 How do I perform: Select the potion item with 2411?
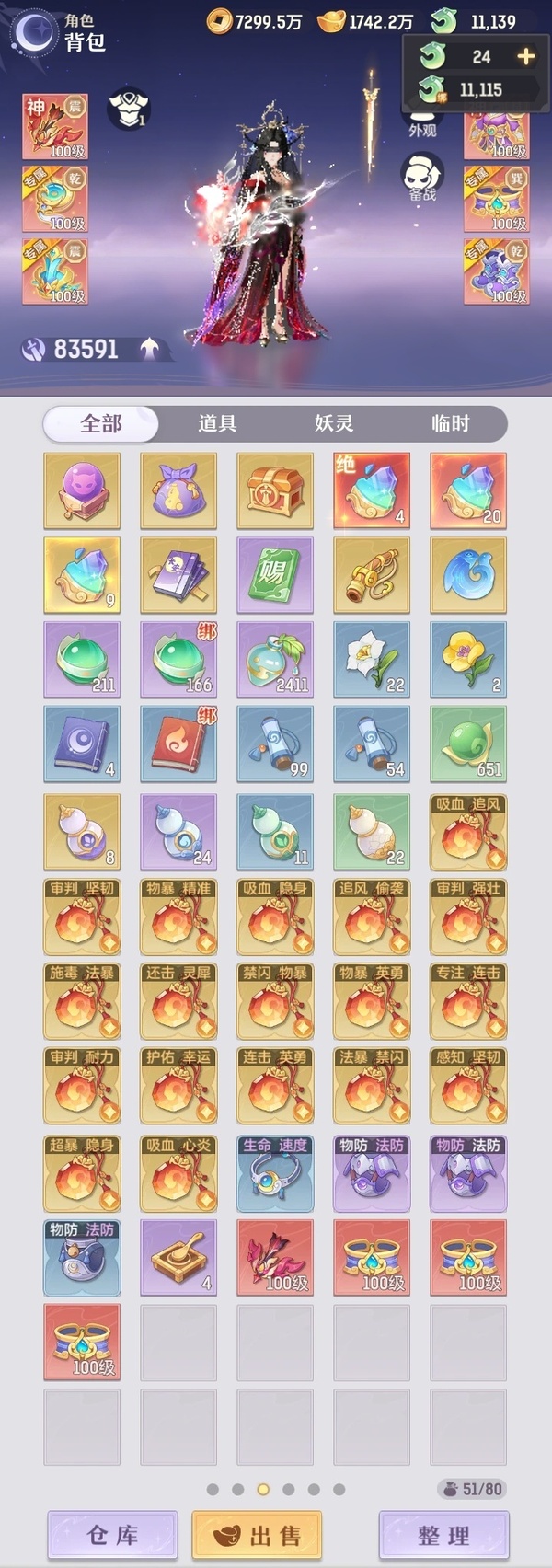pyautogui.click(x=275, y=660)
